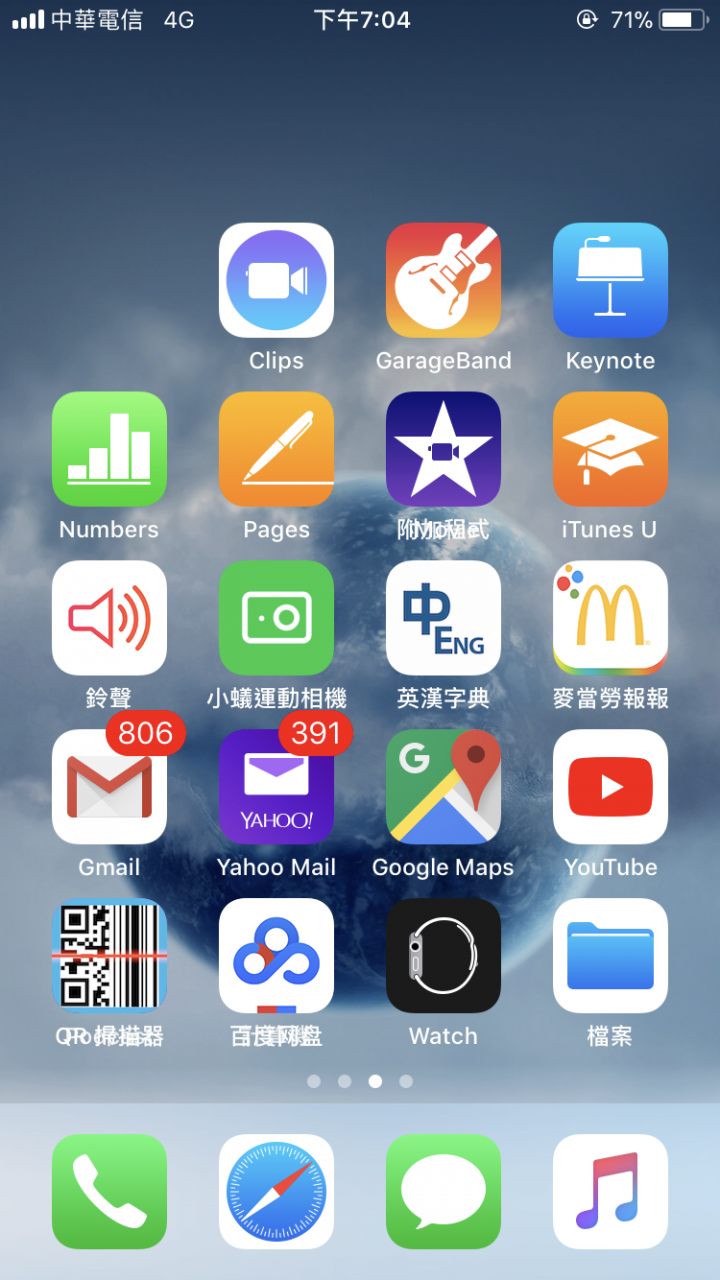This screenshot has width=720, height=1280.
Task: Open the Clips app
Action: [276, 280]
